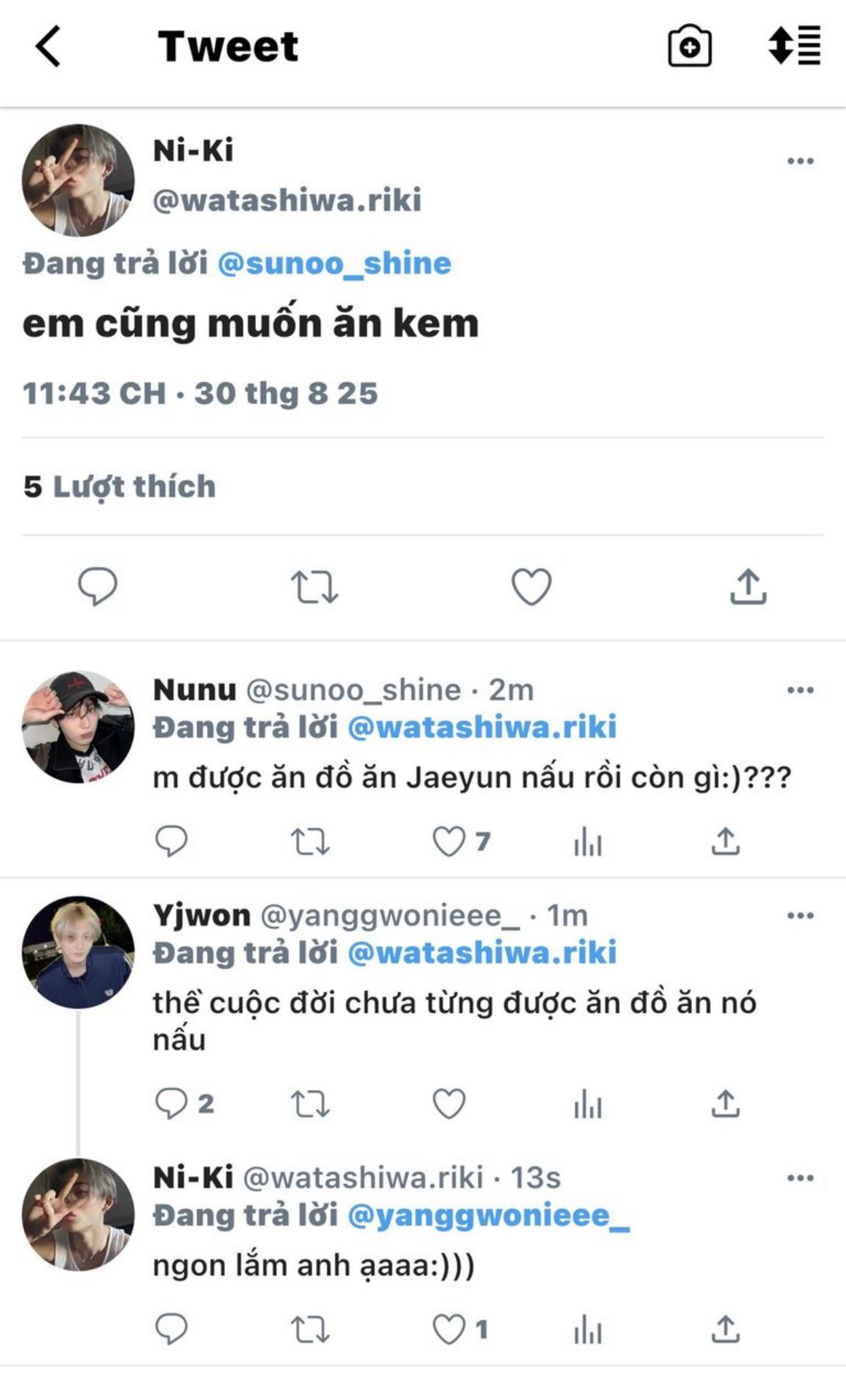
Task: Open Yjwon's profile avatar
Action: (x=78, y=952)
